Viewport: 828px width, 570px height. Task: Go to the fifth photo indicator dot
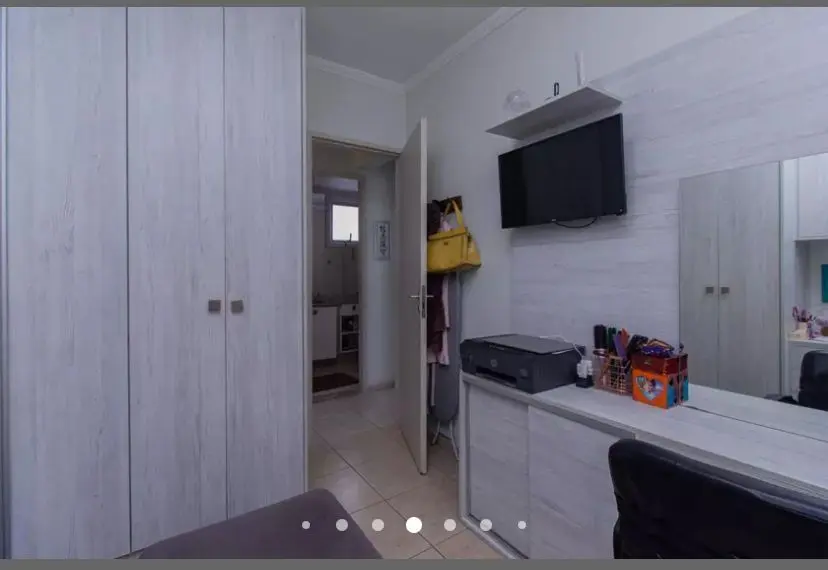click(450, 525)
